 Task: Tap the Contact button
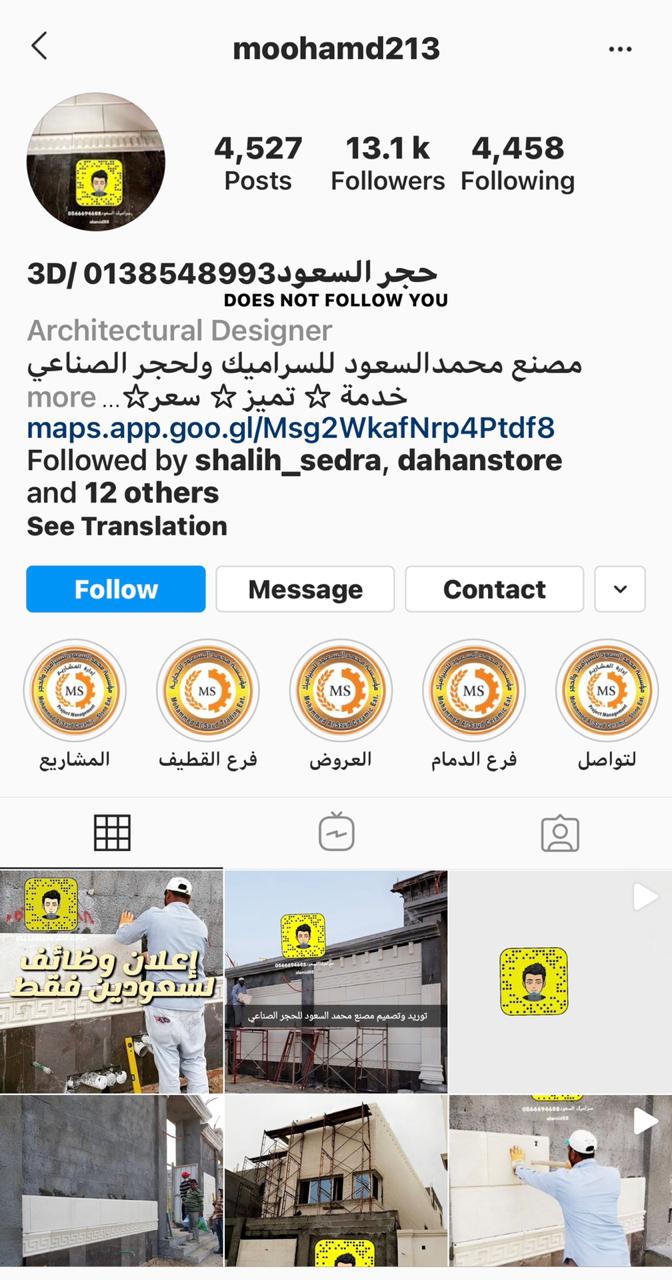coord(494,589)
